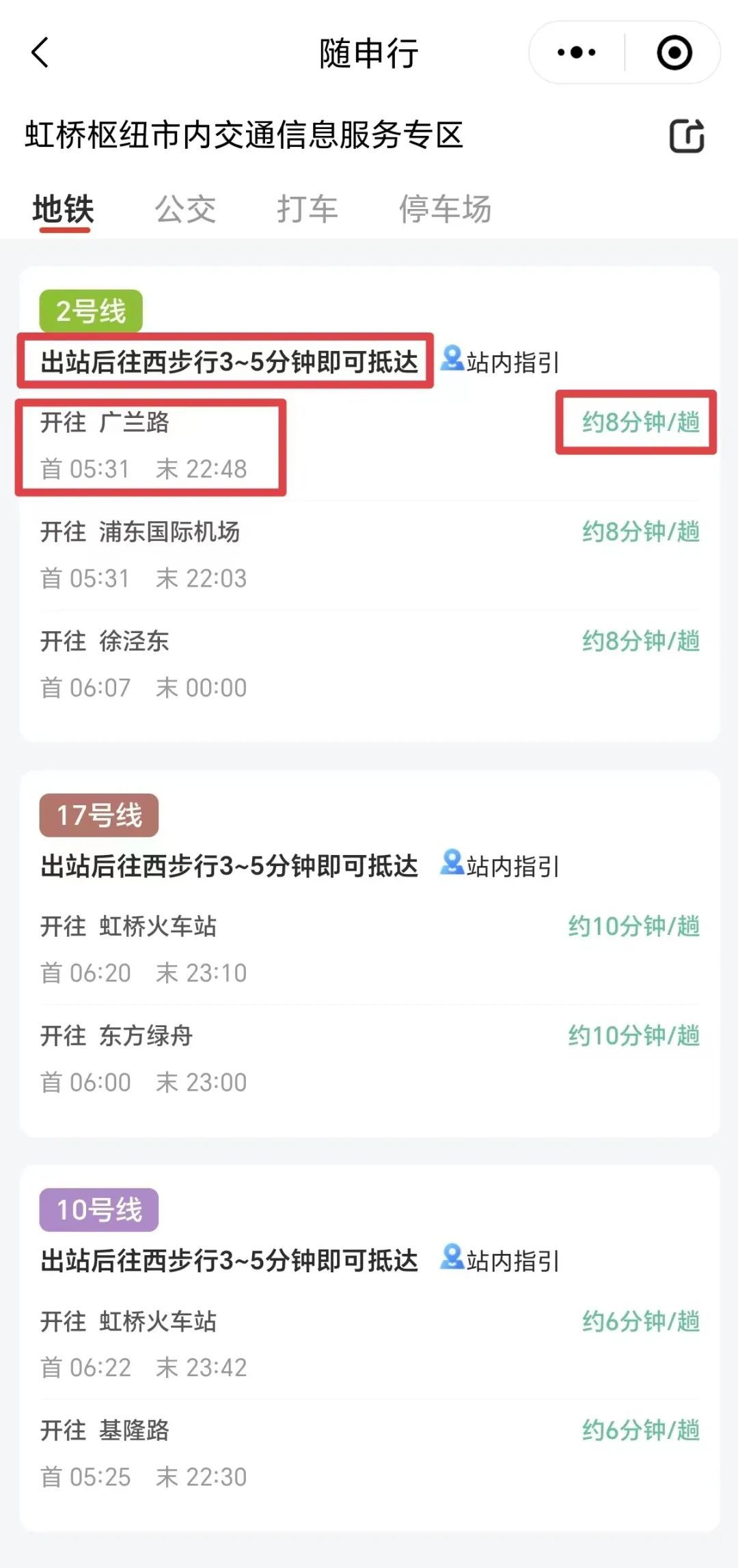This screenshot has width=738, height=1568.
Task: Open the 停车场 tab
Action: [x=445, y=209]
